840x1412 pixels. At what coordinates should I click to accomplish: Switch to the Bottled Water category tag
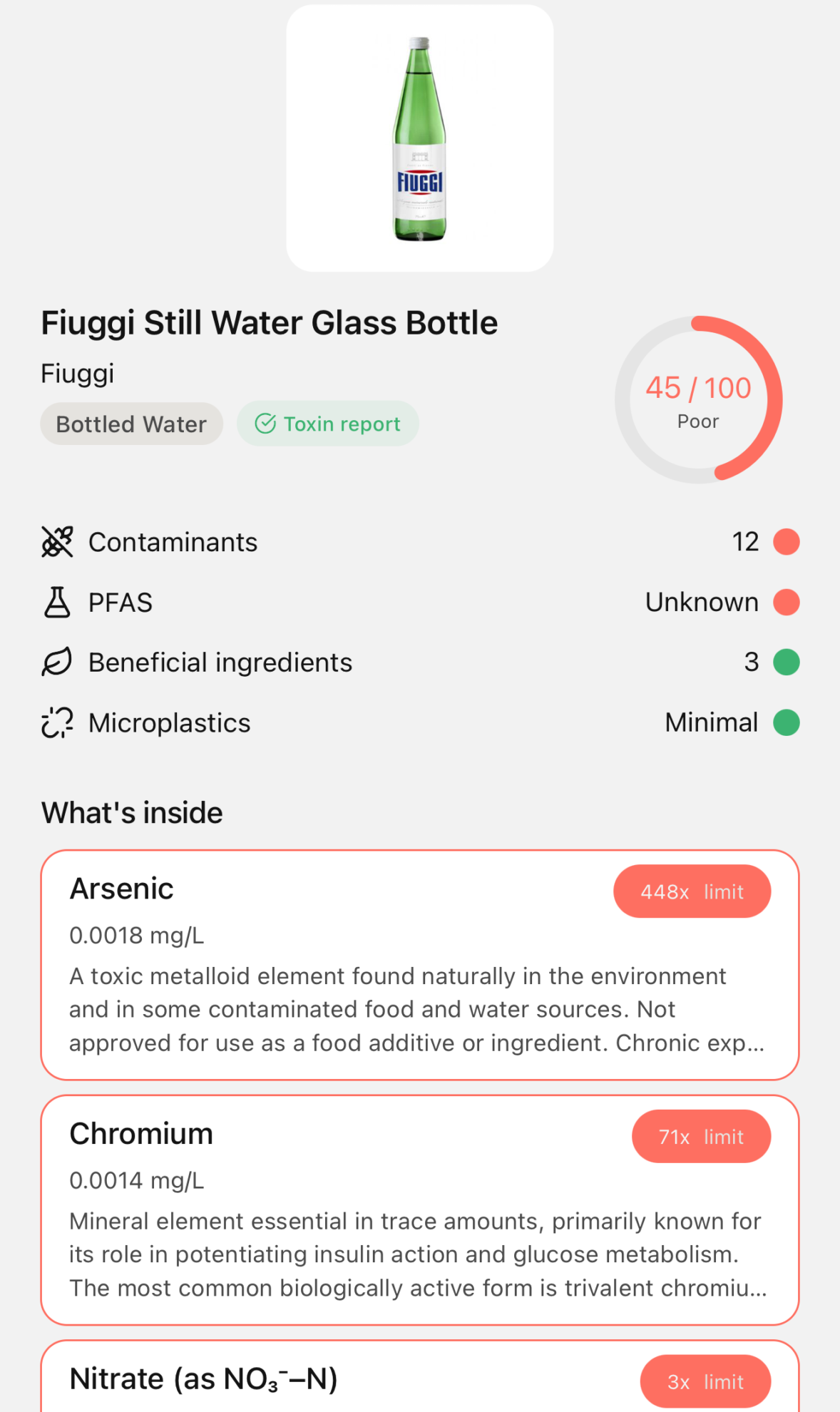pyautogui.click(x=131, y=423)
